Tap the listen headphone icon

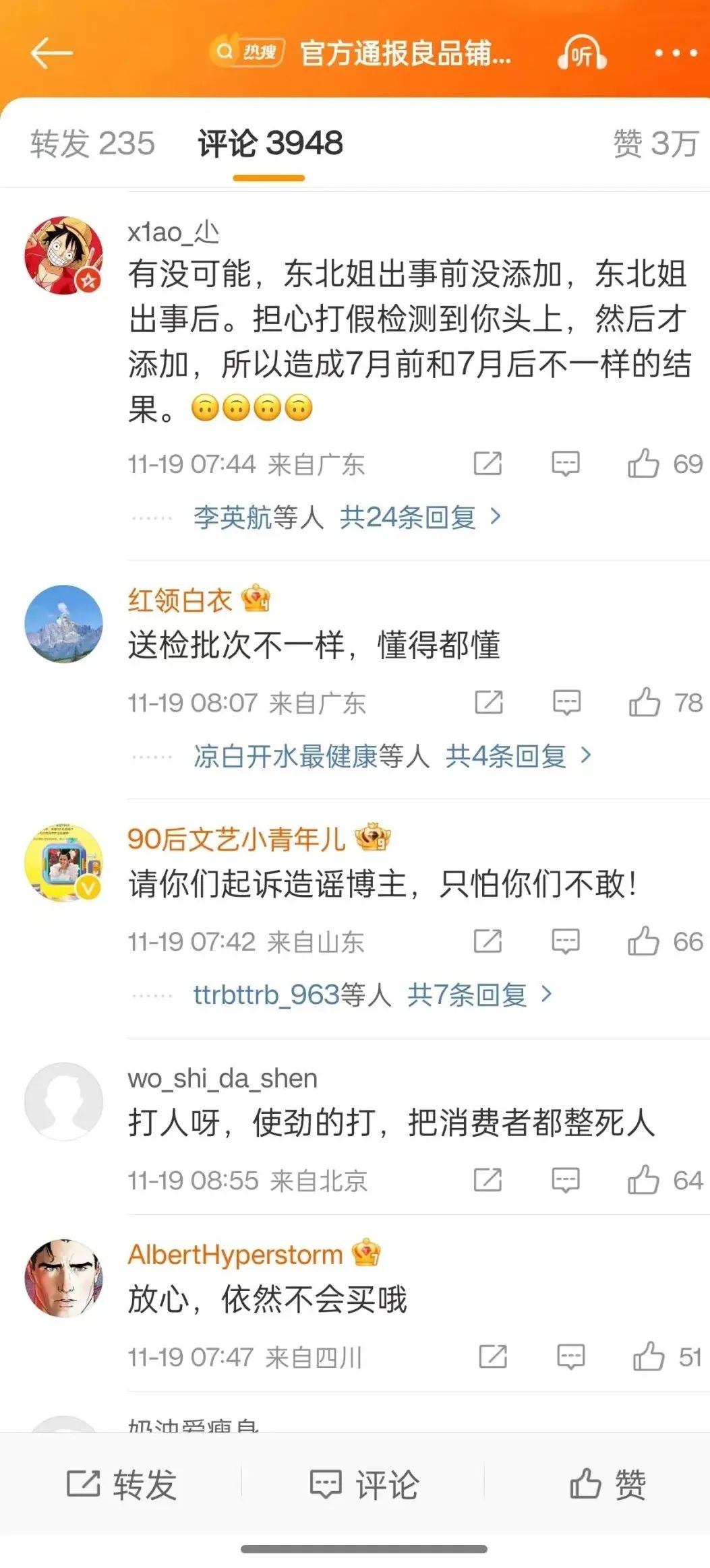tap(582, 54)
